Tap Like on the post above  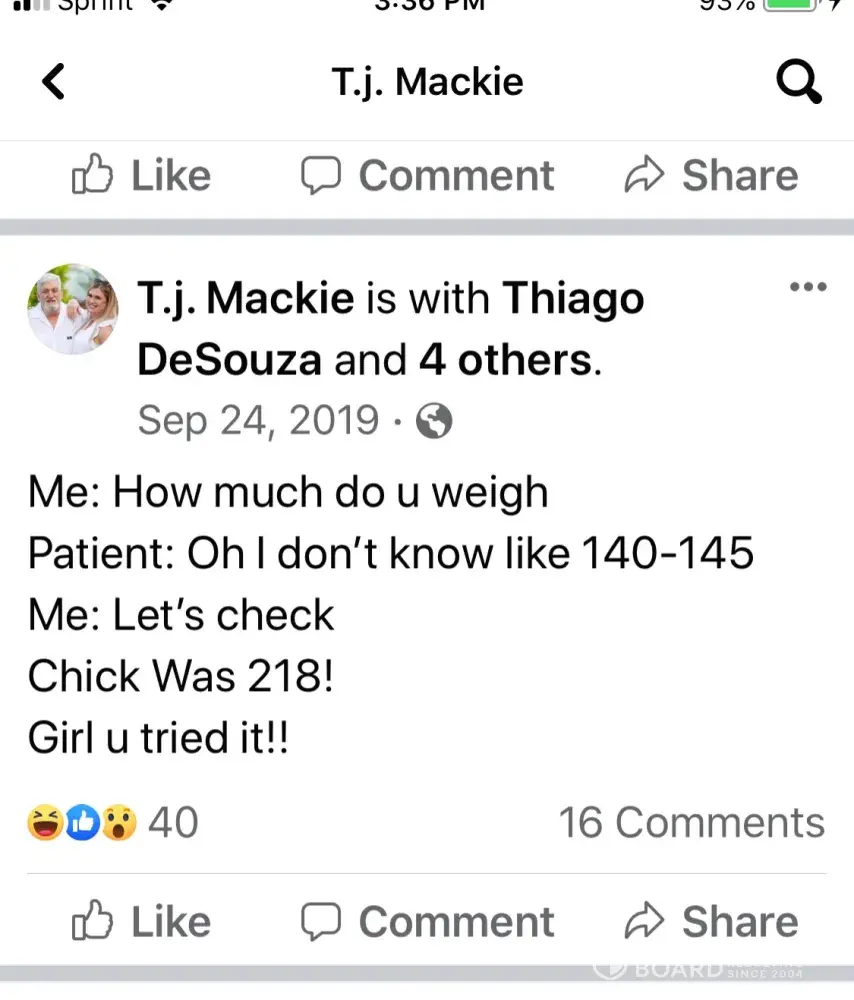point(142,176)
